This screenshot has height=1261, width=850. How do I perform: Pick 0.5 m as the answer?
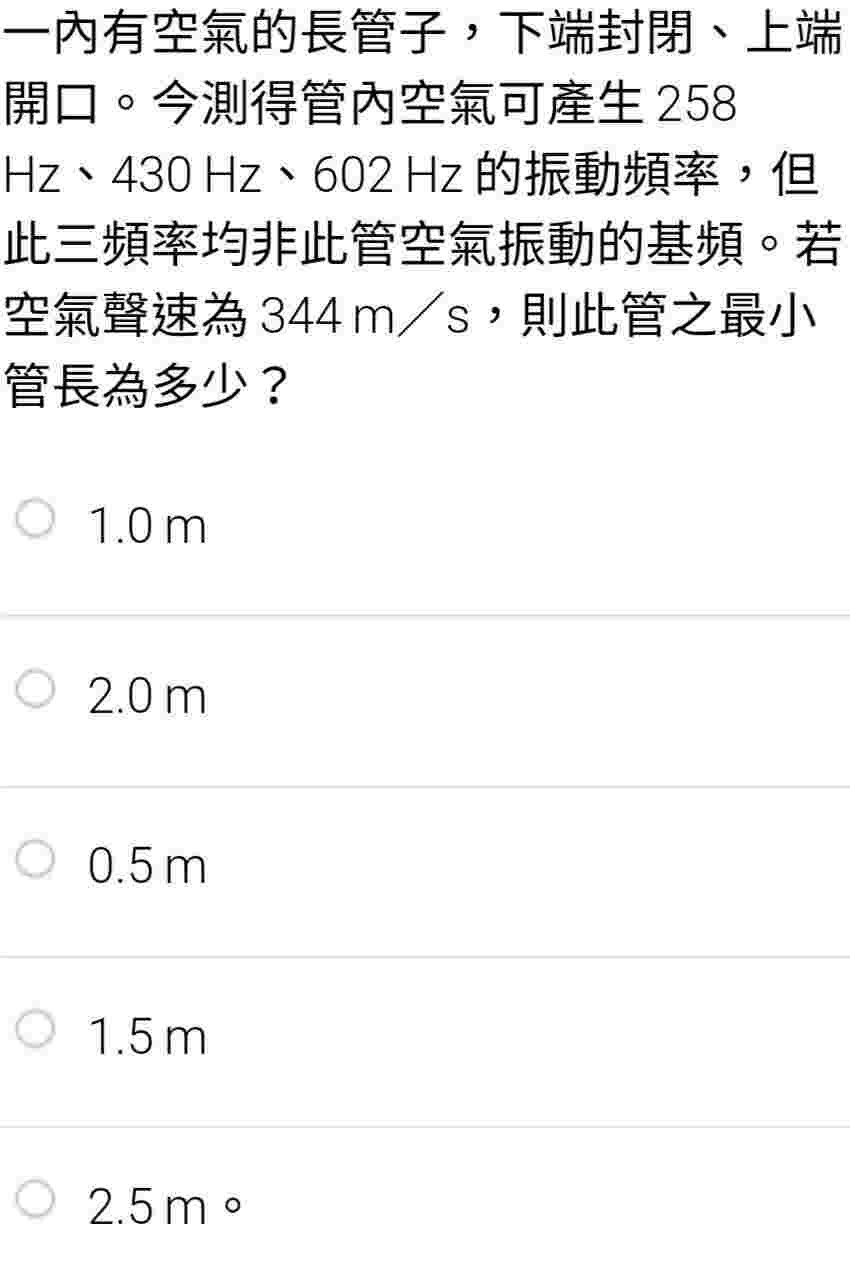pos(37,862)
